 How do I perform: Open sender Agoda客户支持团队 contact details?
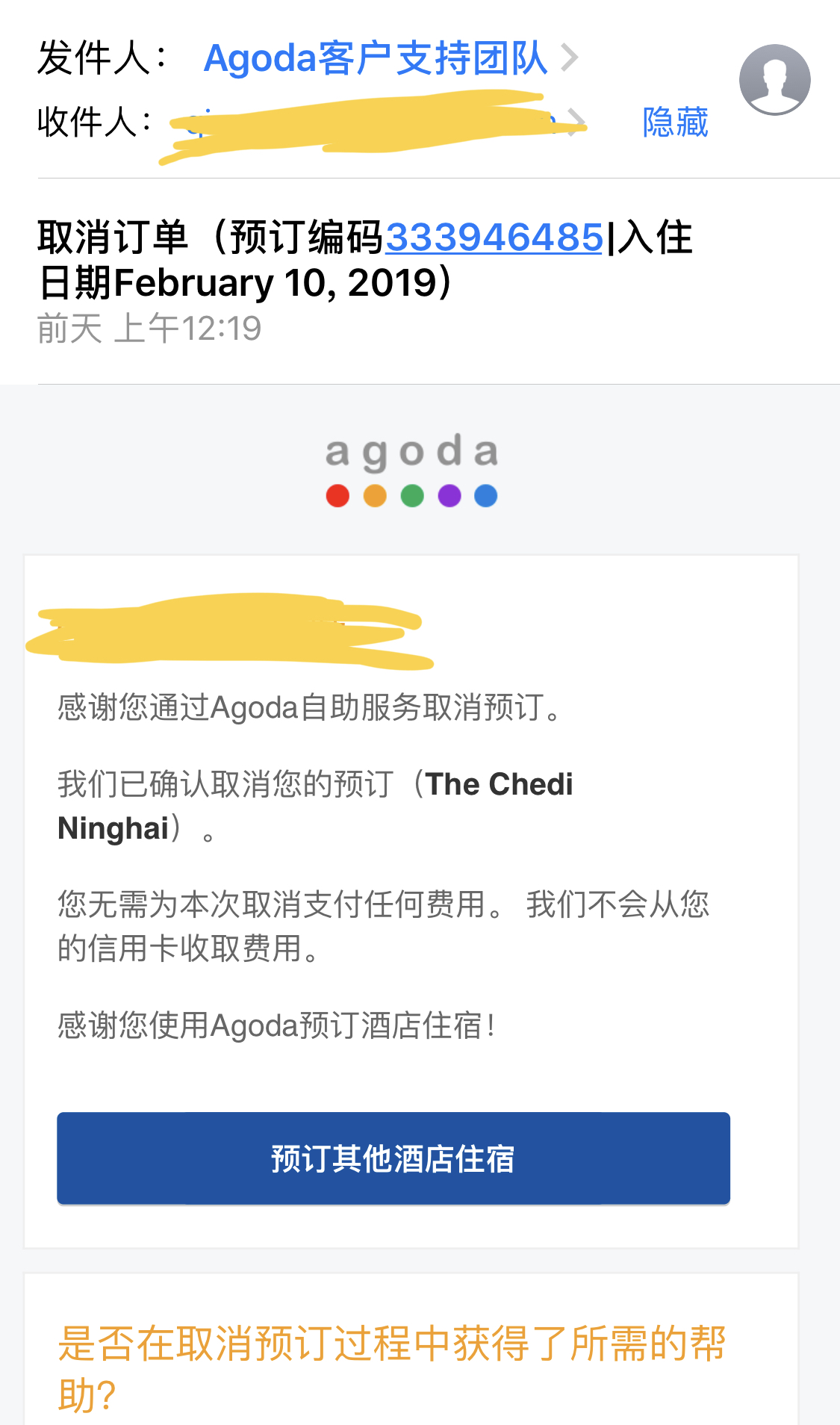[391, 58]
